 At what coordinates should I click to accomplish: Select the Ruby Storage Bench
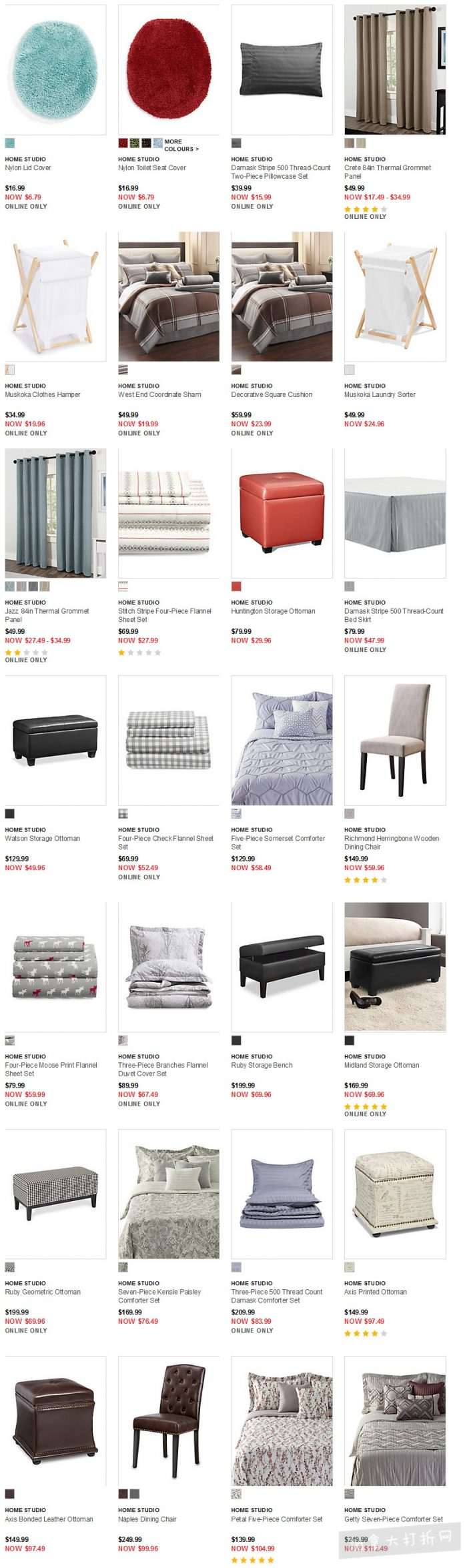(x=262, y=1066)
